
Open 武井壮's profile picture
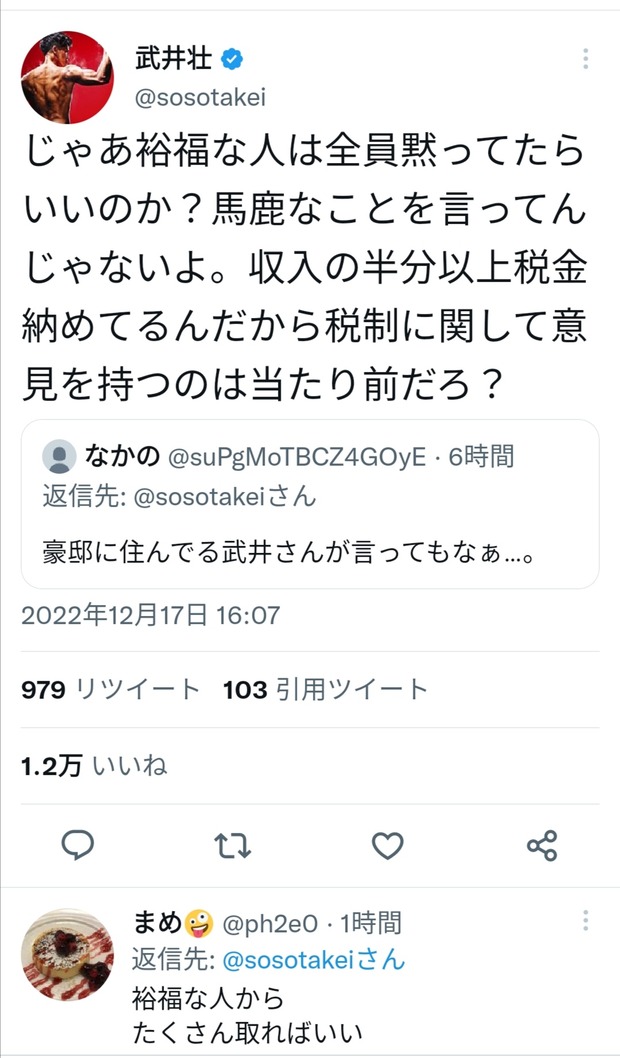point(68,77)
